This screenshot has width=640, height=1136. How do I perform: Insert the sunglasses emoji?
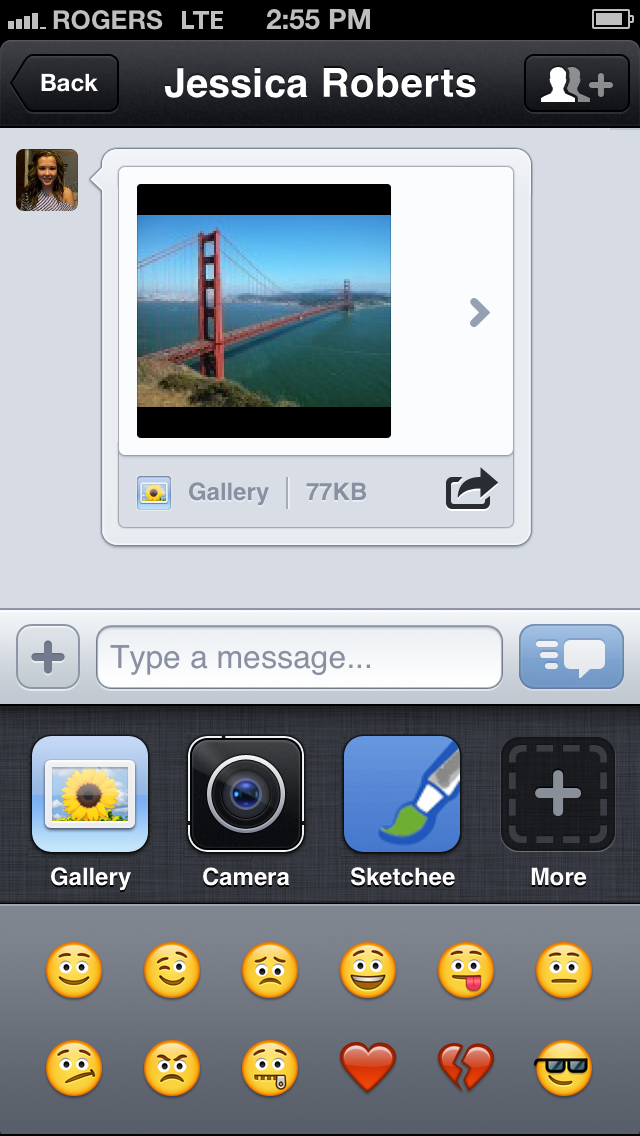[x=564, y=1068]
